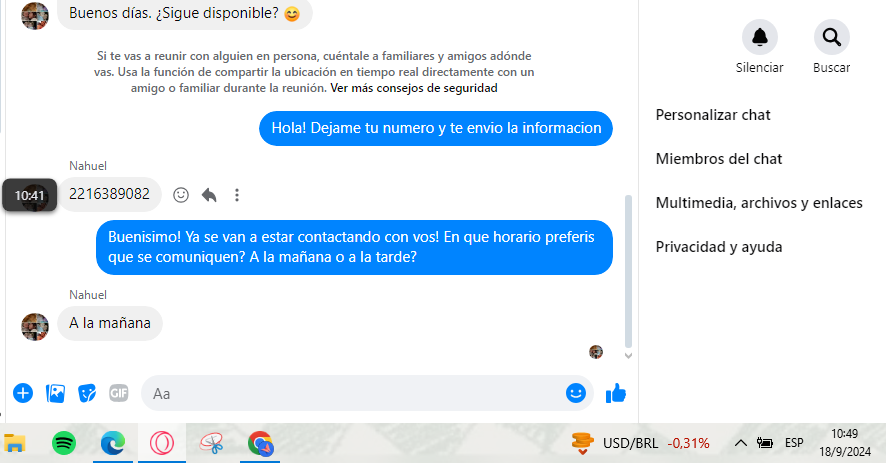Expand Personalizar chat section
Viewport: 886px width, 463px height.
713,115
